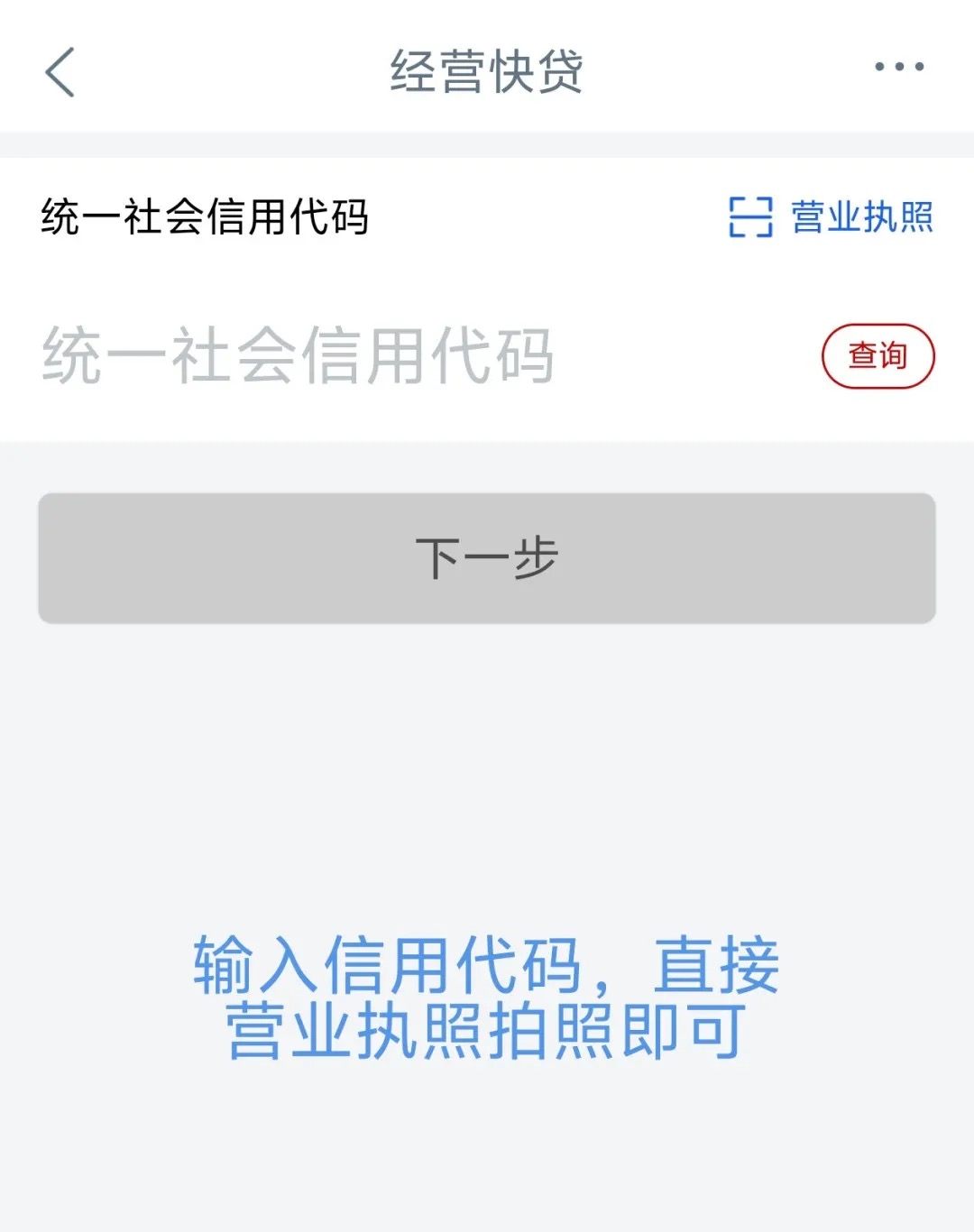Screen dimensions: 974x1232
Task: Tap the 经营快贷 title bar
Action: tap(486, 70)
